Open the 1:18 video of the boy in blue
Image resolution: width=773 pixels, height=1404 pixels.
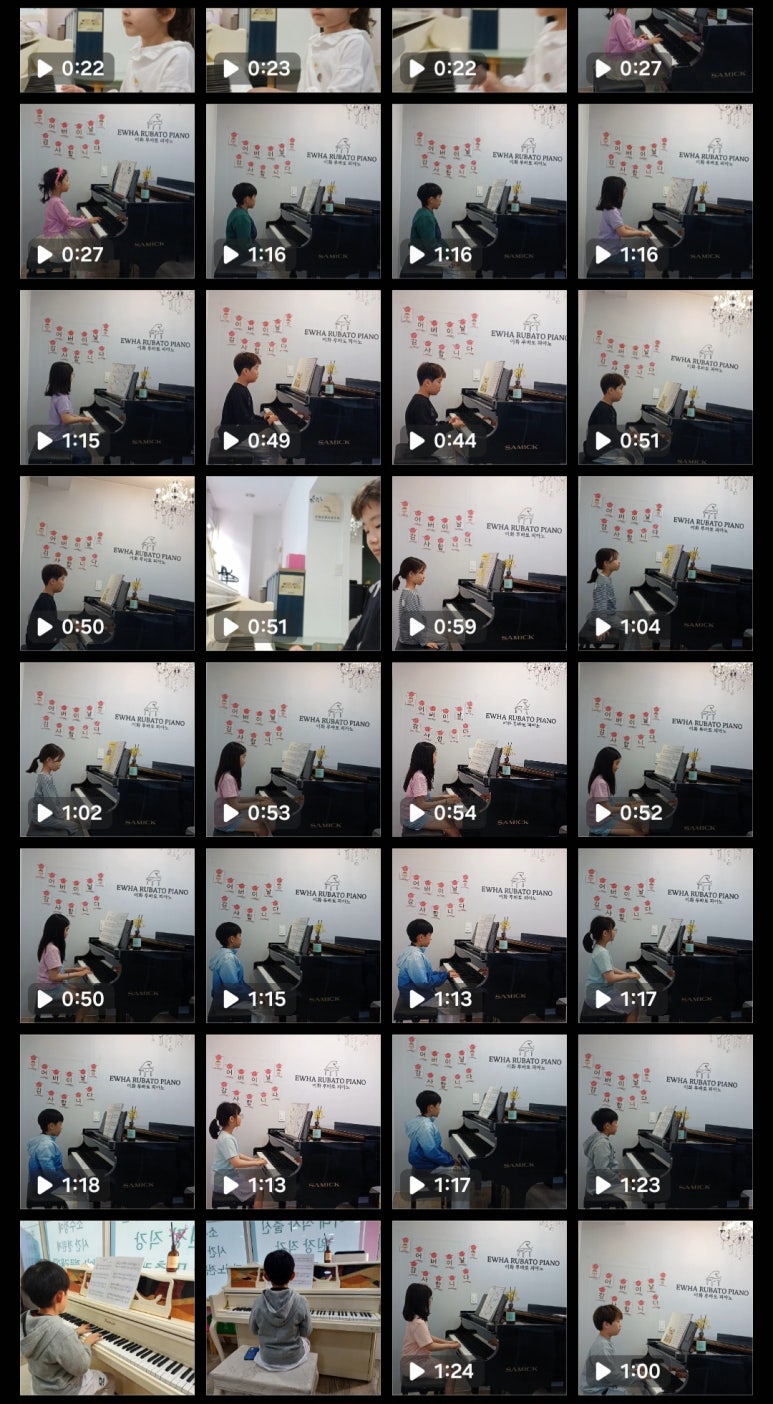(x=107, y=1121)
